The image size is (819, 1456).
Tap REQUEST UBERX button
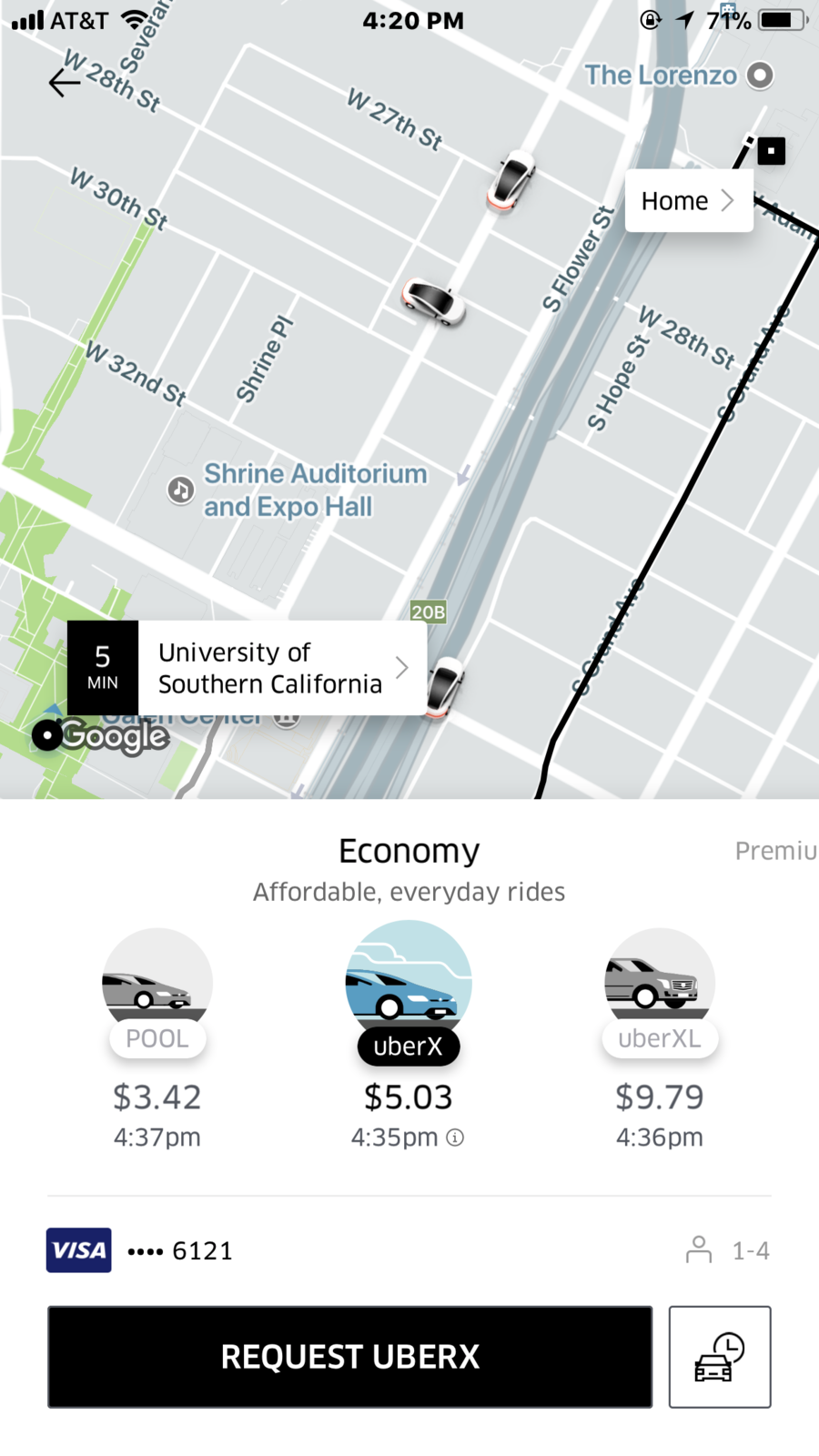350,1357
